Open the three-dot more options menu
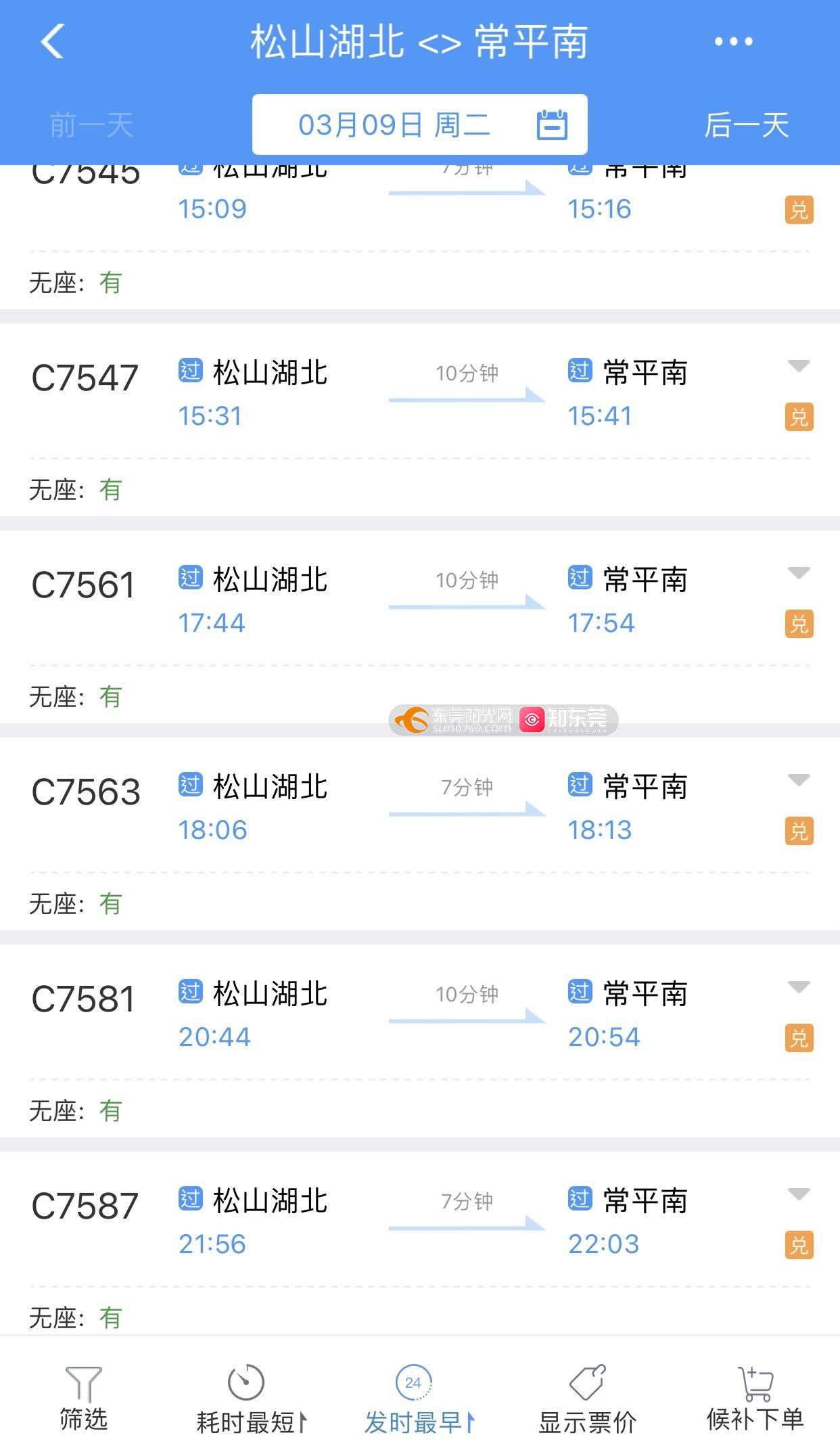This screenshot has height=1450, width=840. [734, 41]
